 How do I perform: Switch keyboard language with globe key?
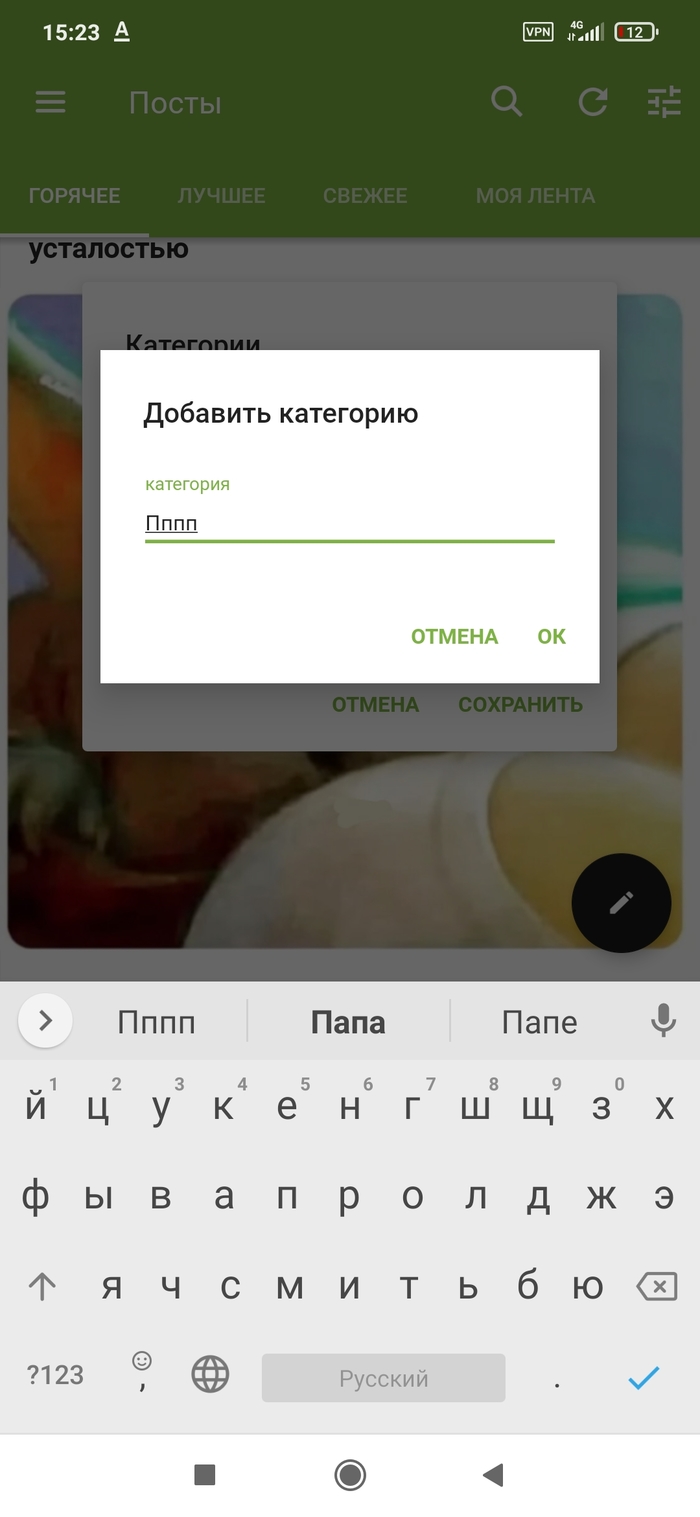point(210,1376)
